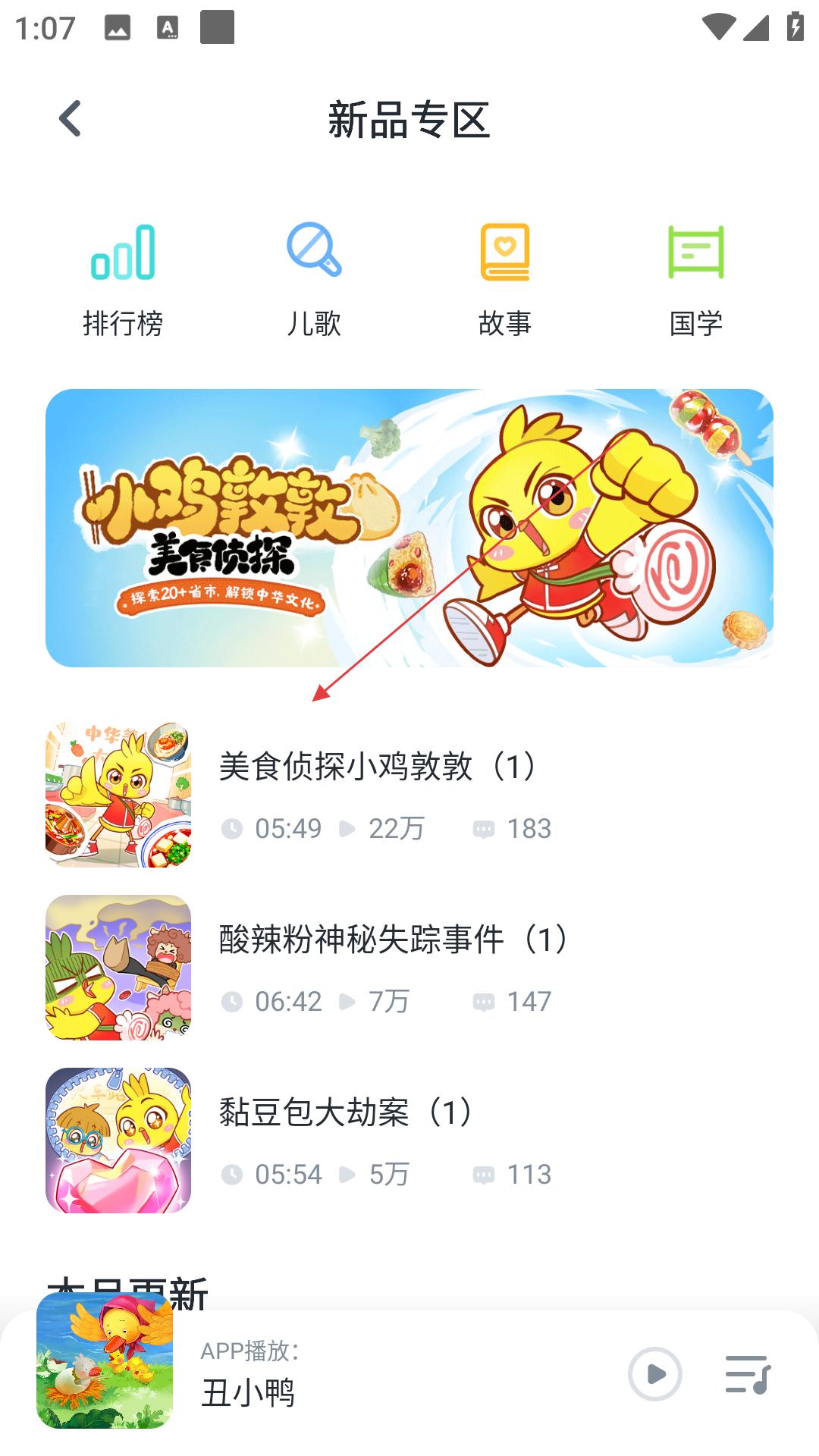The height and width of the screenshot is (1456, 819).
Task: Open the 丑小鸭 now-playing cover
Action: (x=105, y=1361)
